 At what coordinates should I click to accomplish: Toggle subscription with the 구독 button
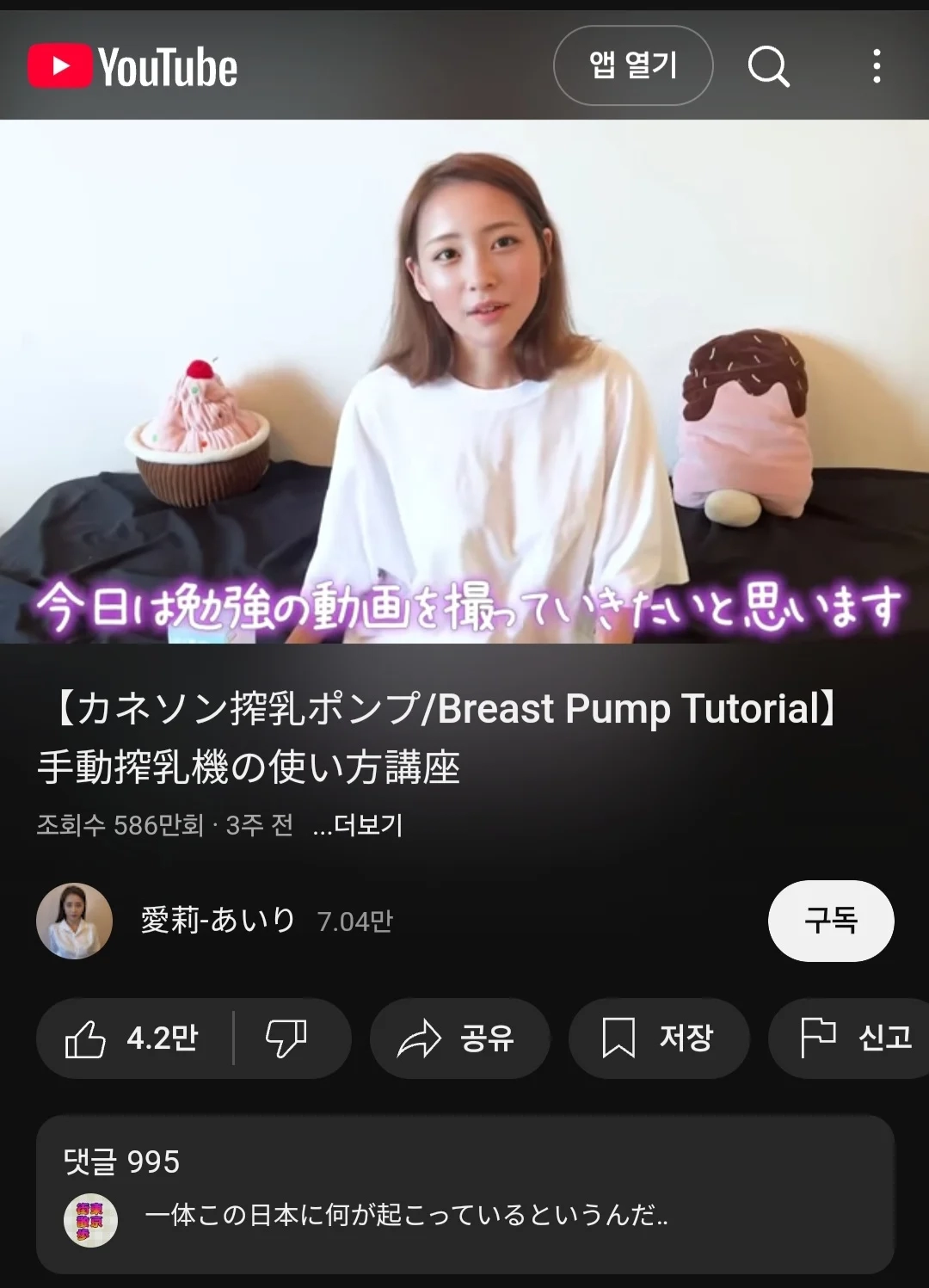pyautogui.click(x=830, y=920)
